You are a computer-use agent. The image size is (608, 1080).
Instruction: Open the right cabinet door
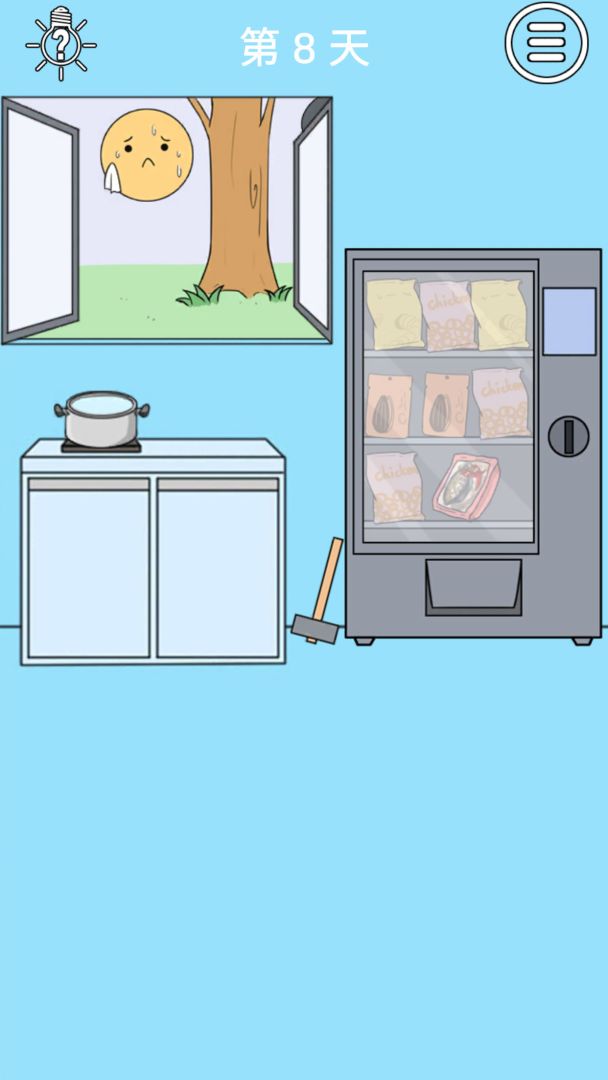click(218, 568)
